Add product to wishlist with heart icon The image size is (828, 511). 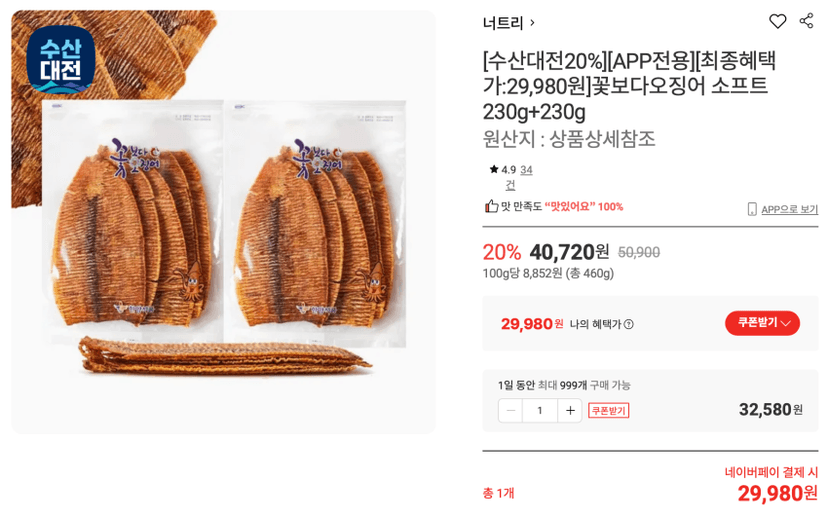(x=777, y=21)
